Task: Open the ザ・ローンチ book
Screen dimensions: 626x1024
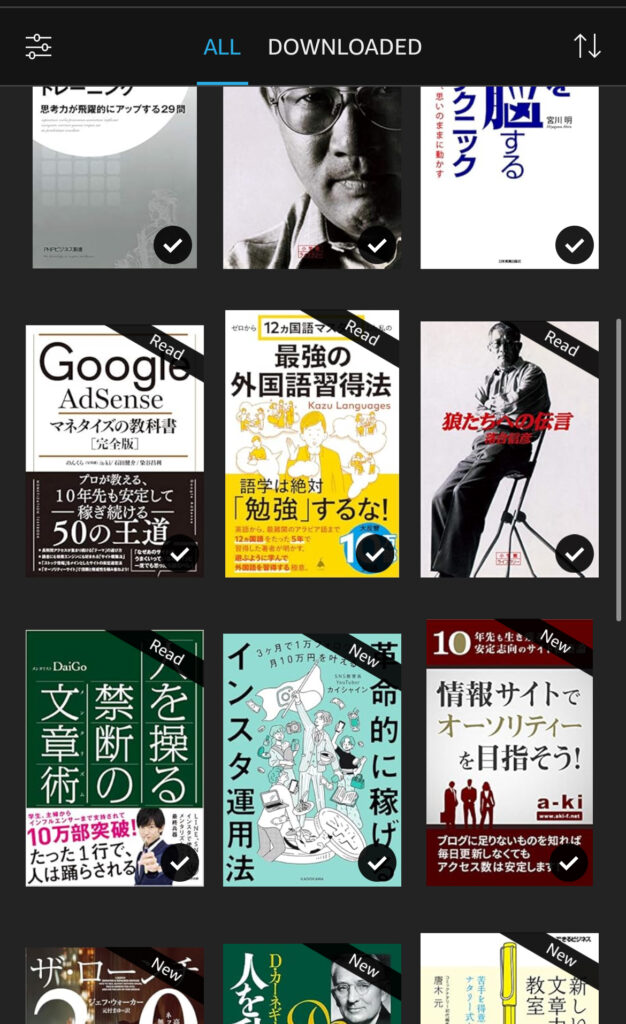Action: click(114, 985)
